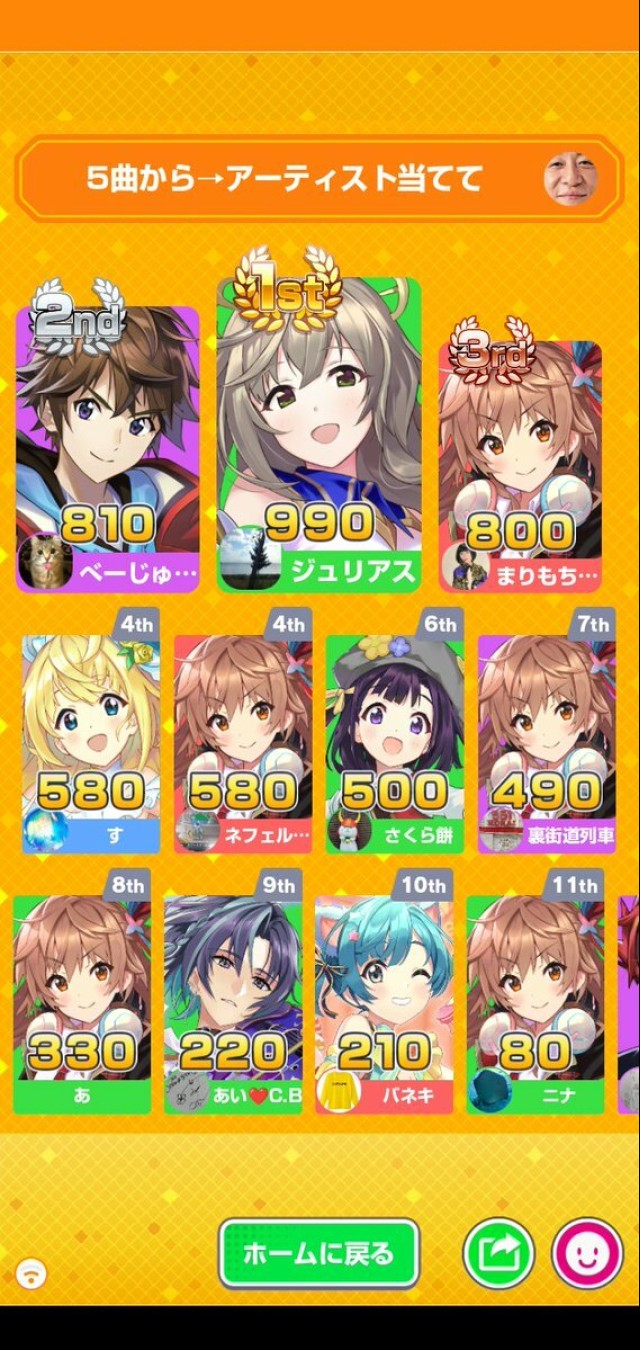This screenshot has width=640, height=1350.
Task: Open first place player ジュリアス card
Action: pyautogui.click(x=318, y=435)
